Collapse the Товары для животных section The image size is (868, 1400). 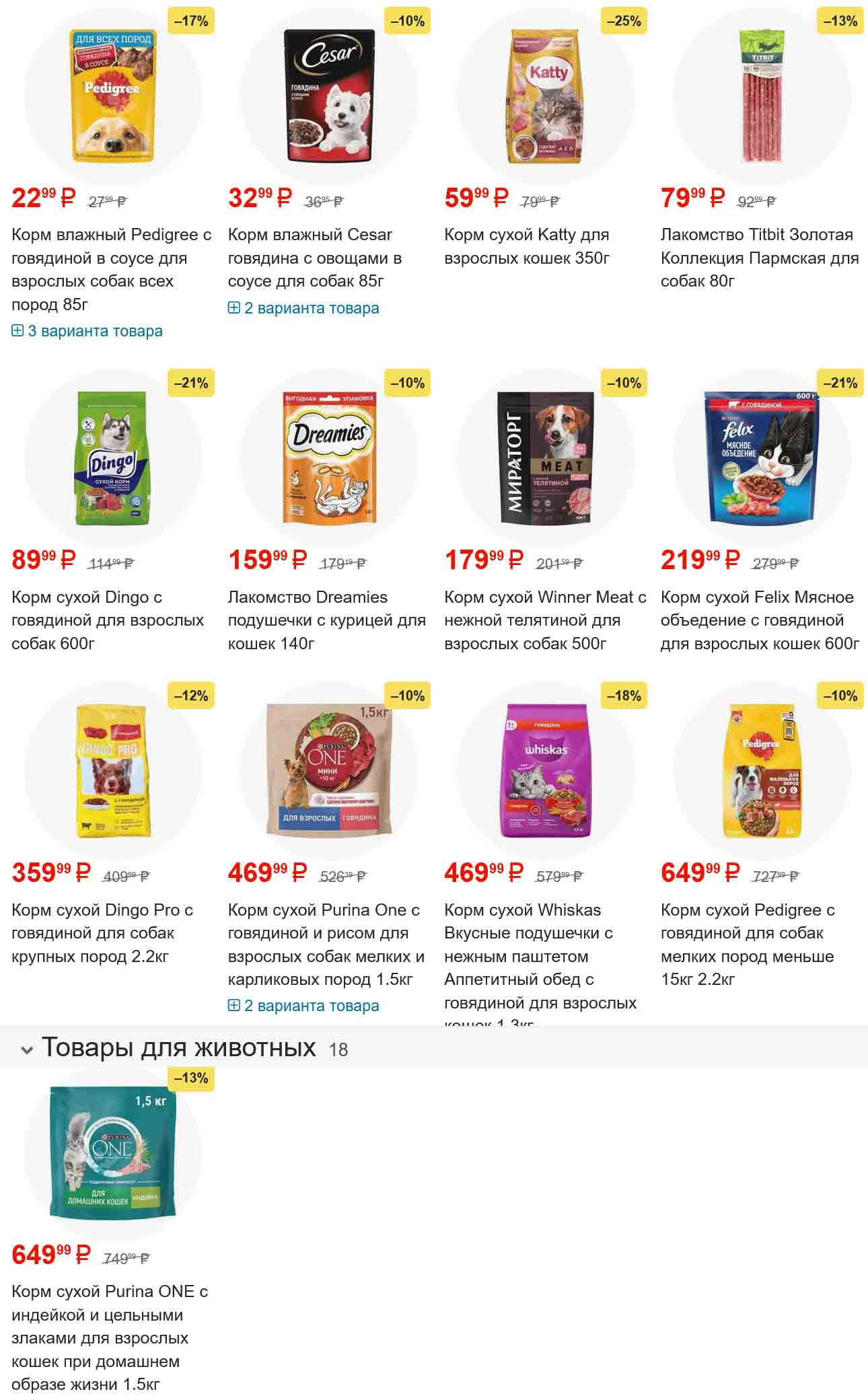point(27,1049)
